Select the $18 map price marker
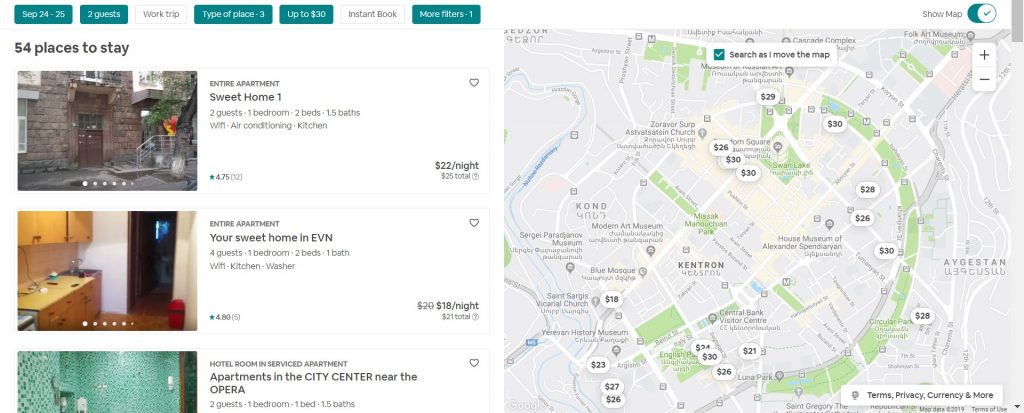Viewport: 1024px width, 413px height. 611,299
